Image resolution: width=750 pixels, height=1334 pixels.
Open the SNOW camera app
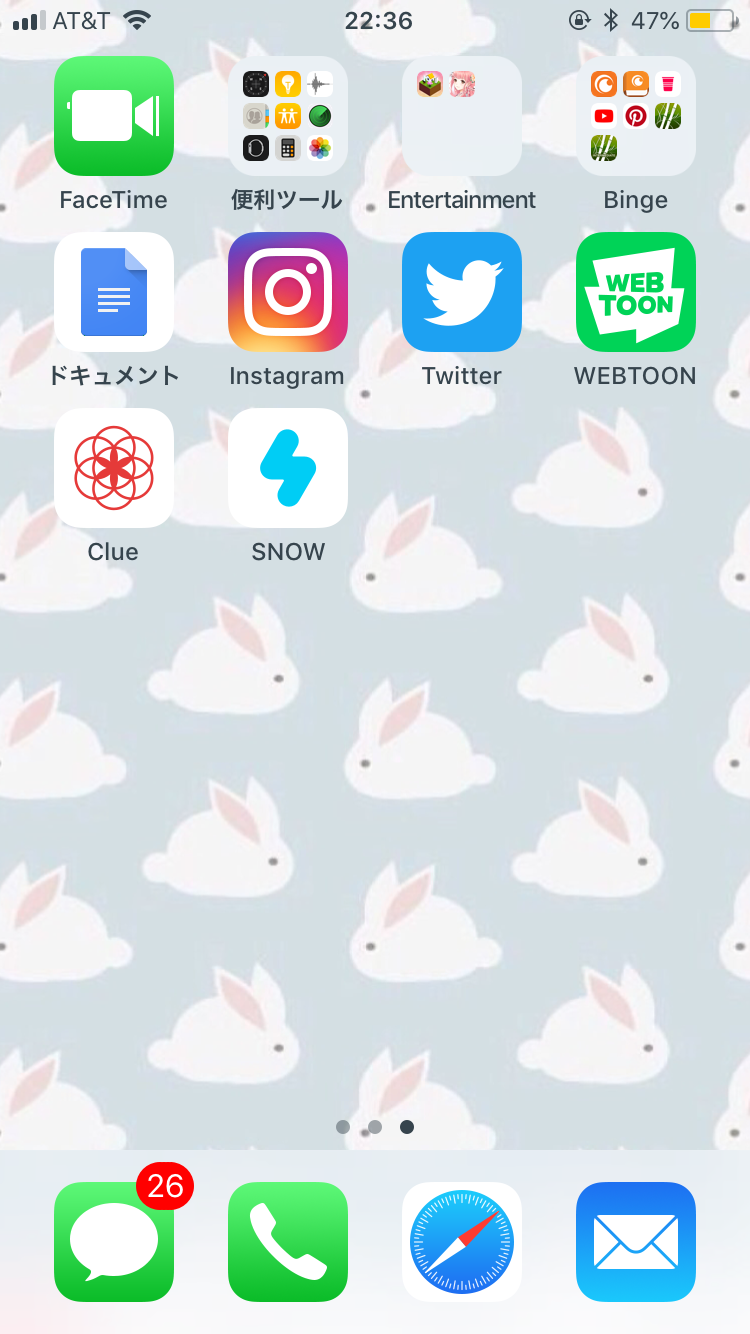coord(287,468)
